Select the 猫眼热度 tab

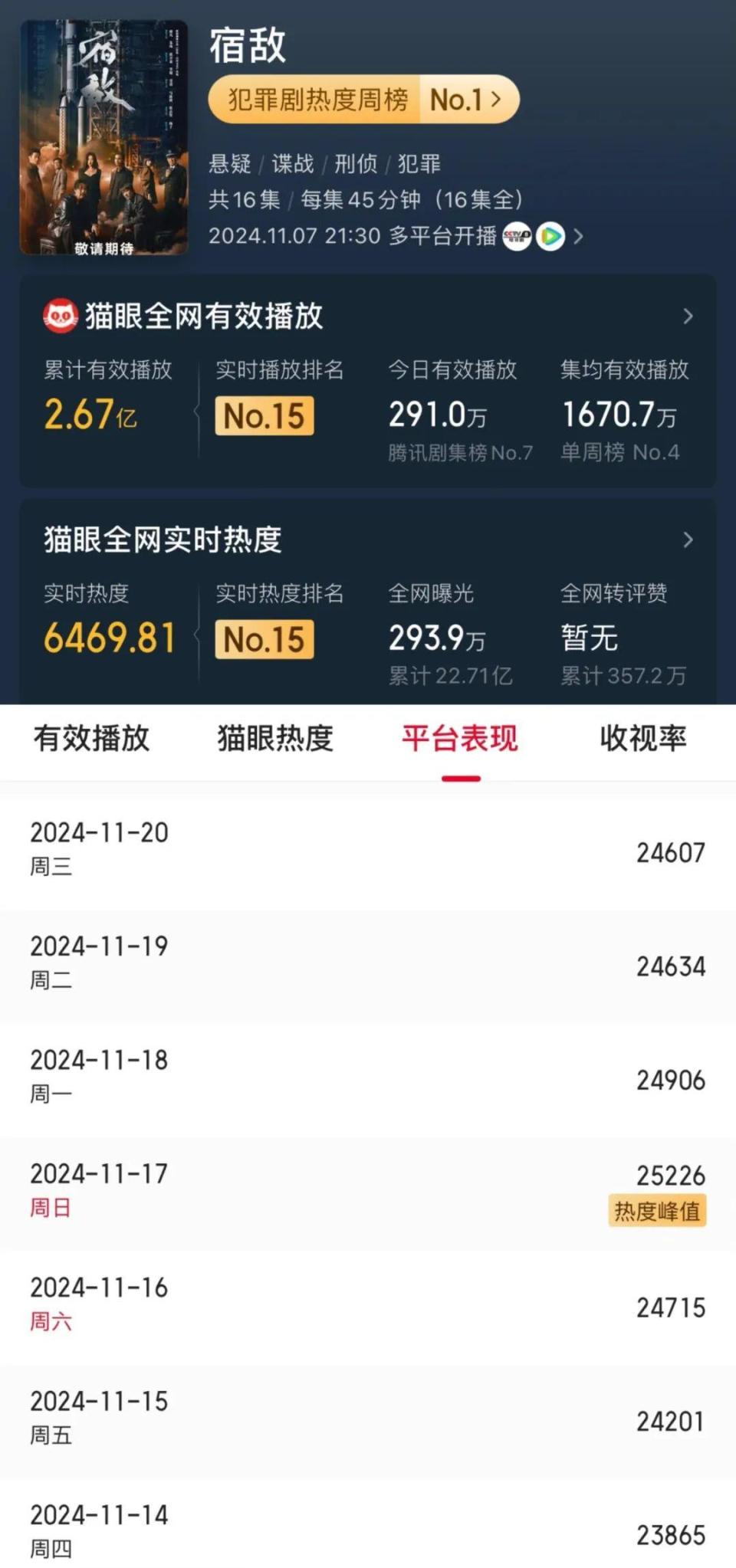point(276,738)
